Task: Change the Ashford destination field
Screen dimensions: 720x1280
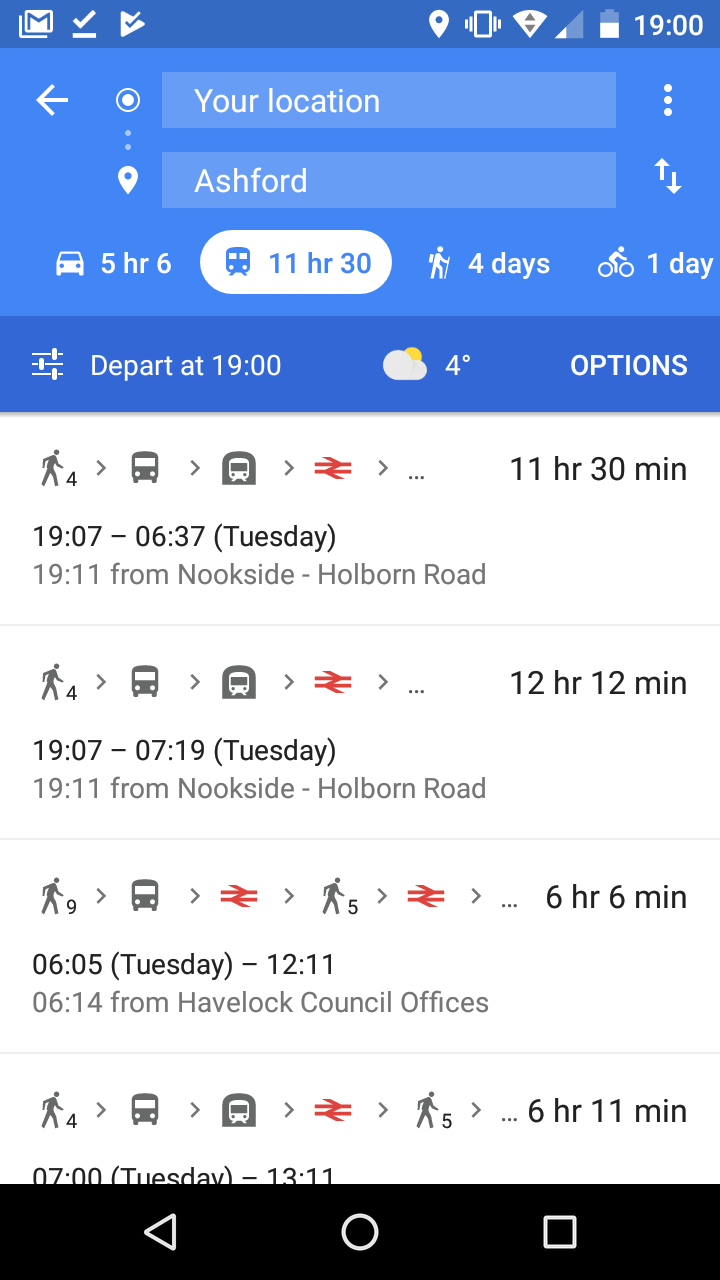Action: pos(389,180)
